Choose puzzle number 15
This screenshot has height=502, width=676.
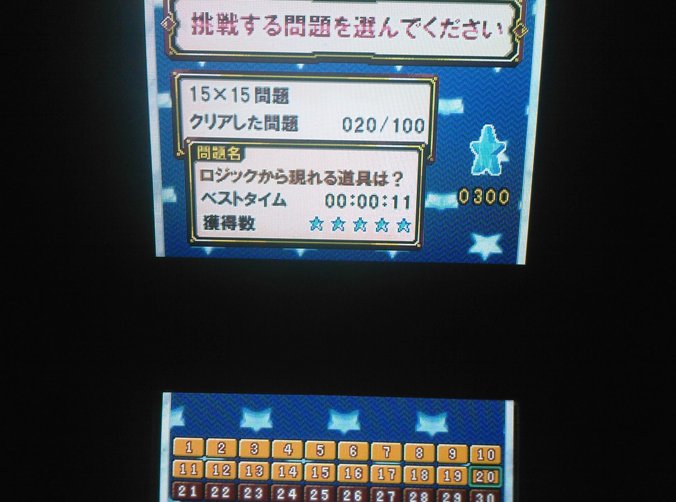coord(319,472)
